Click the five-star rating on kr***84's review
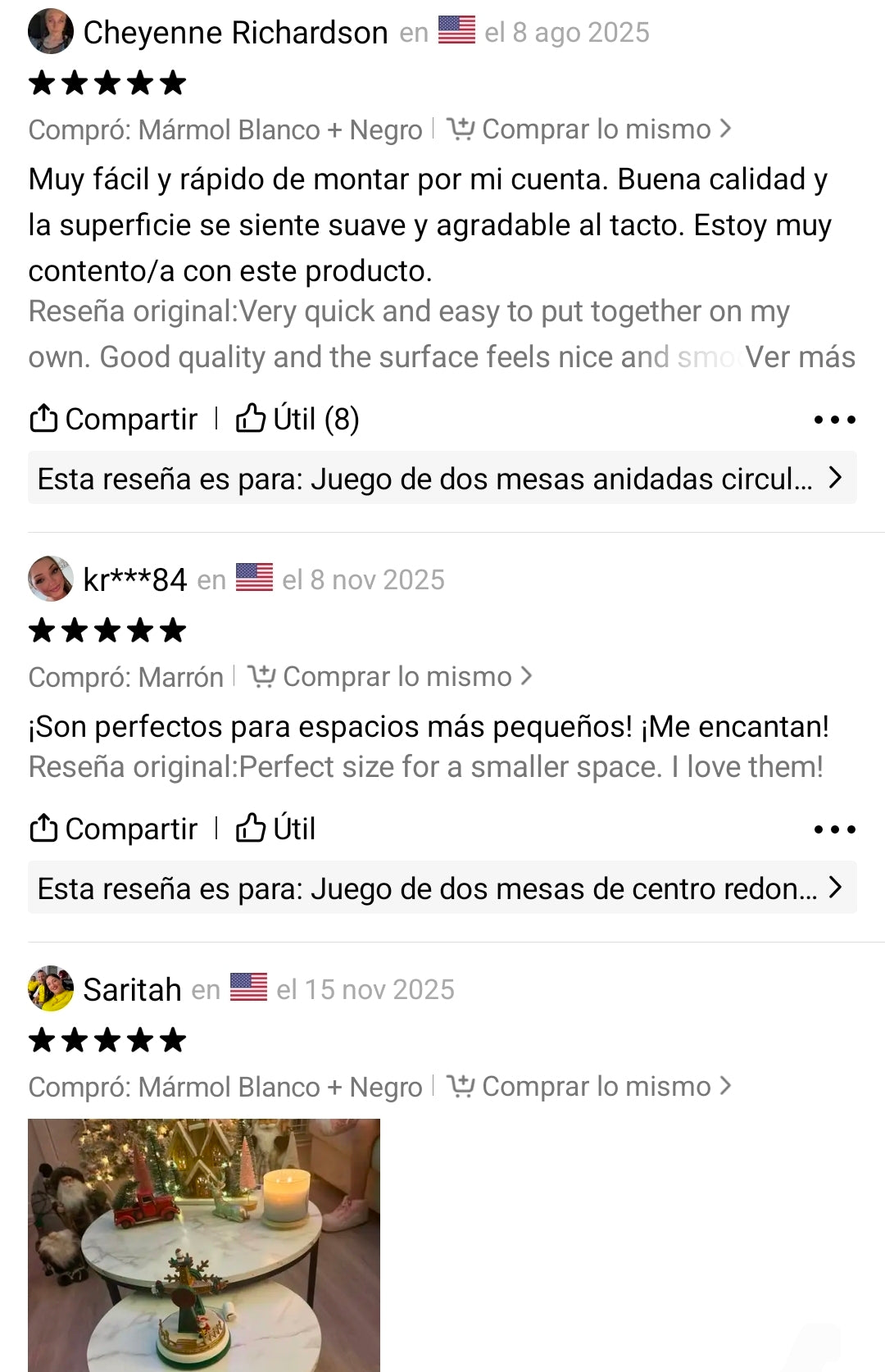This screenshot has height=1372, width=885. (x=107, y=629)
